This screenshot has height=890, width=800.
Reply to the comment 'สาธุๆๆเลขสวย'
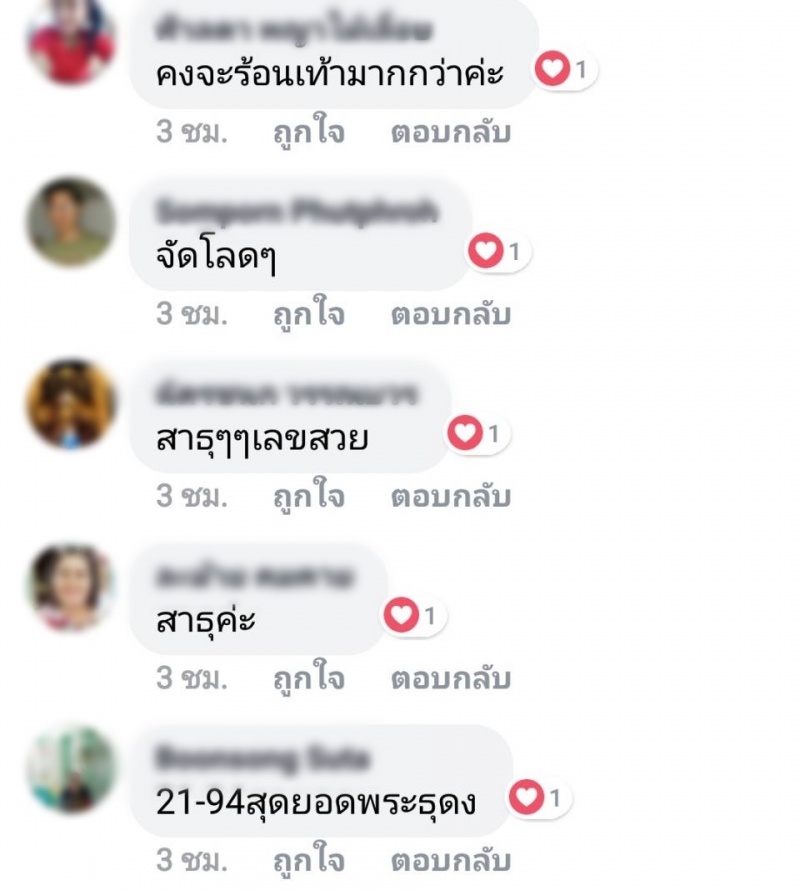(x=450, y=496)
